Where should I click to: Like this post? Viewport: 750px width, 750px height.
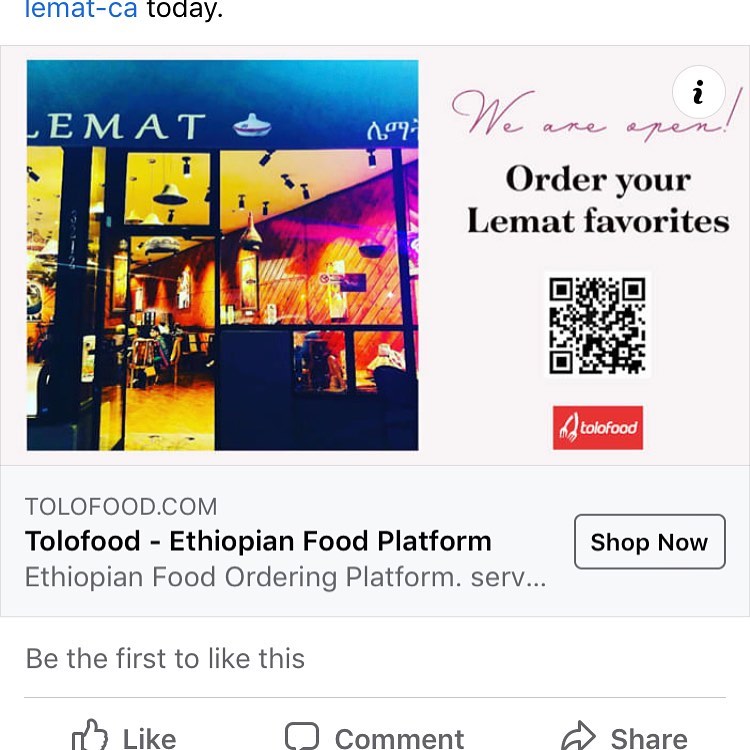[x=125, y=736]
